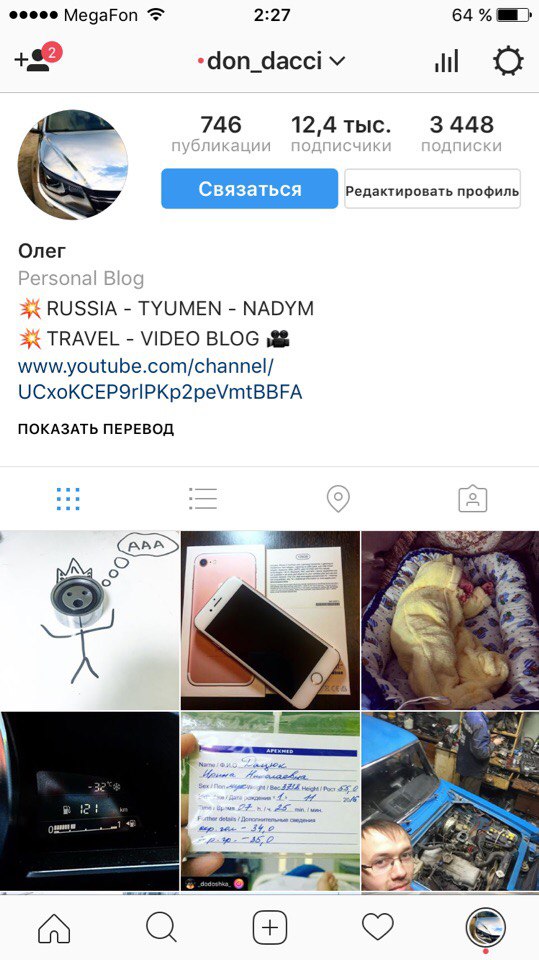
Task: Open the blue car engine selfie post
Action: click(x=450, y=801)
